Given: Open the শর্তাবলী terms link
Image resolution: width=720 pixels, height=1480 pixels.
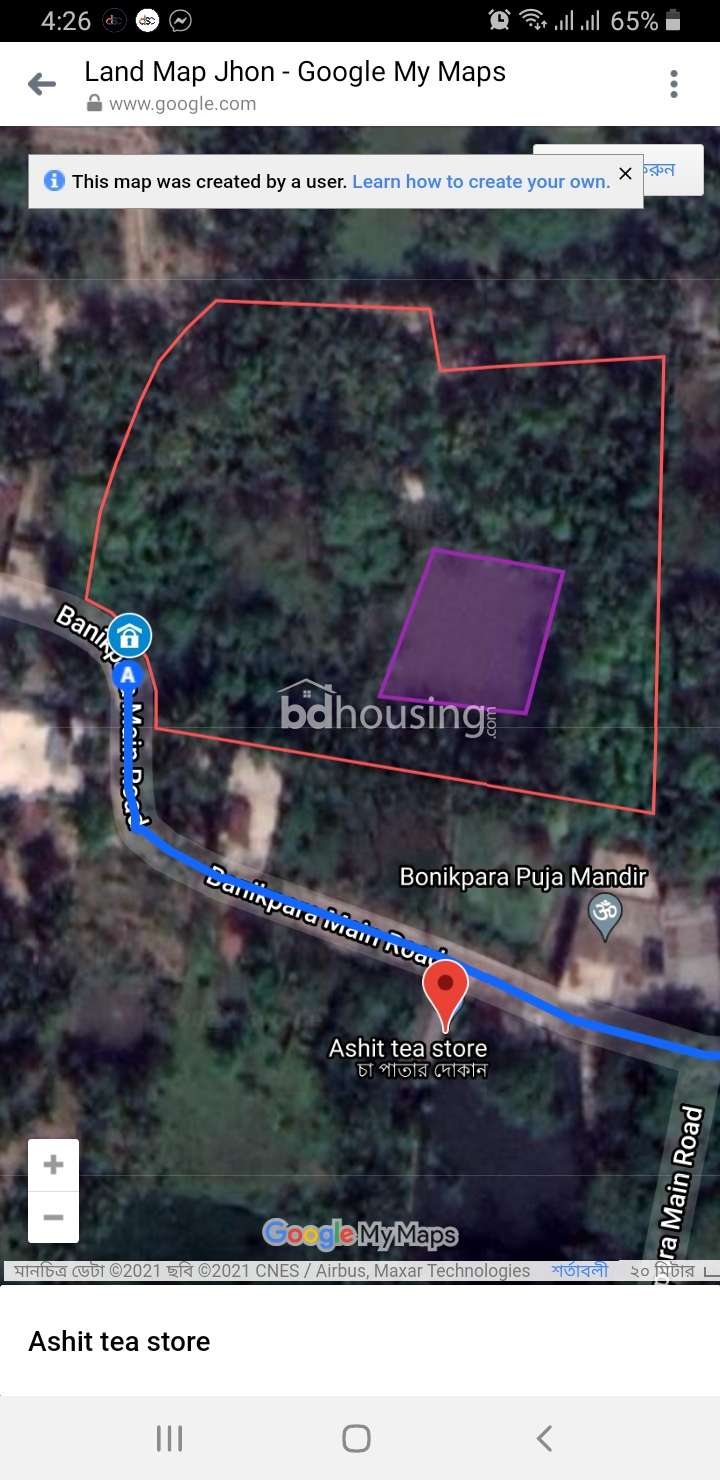Looking at the screenshot, I should tap(579, 1271).
